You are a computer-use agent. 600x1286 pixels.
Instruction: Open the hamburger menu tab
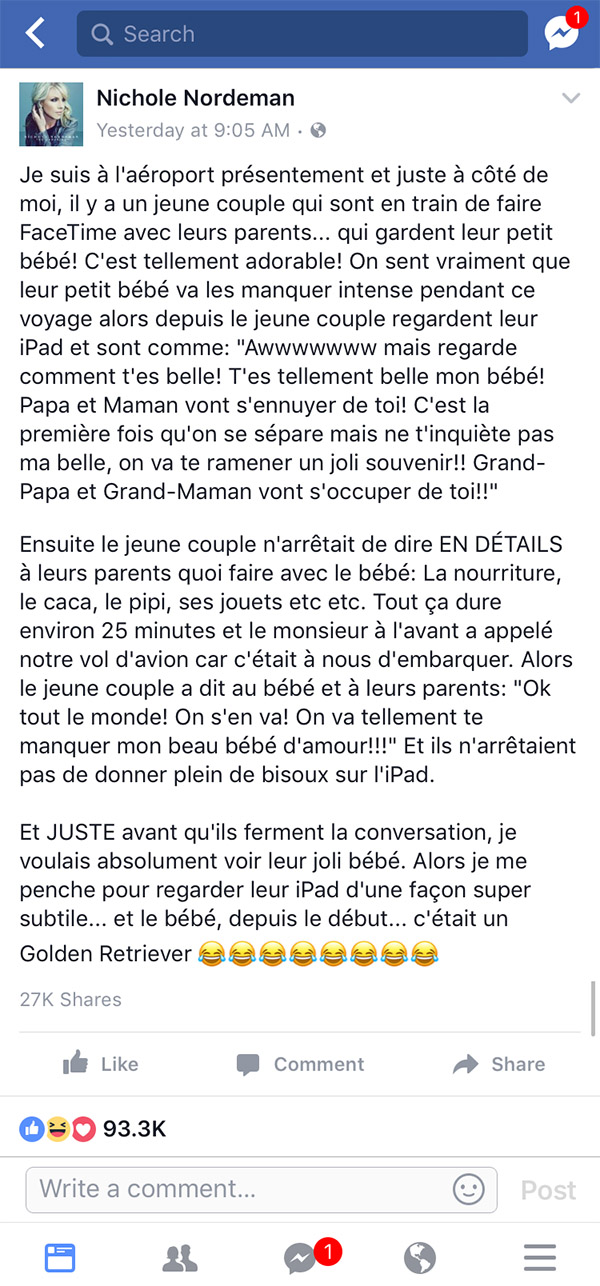coord(540,1257)
